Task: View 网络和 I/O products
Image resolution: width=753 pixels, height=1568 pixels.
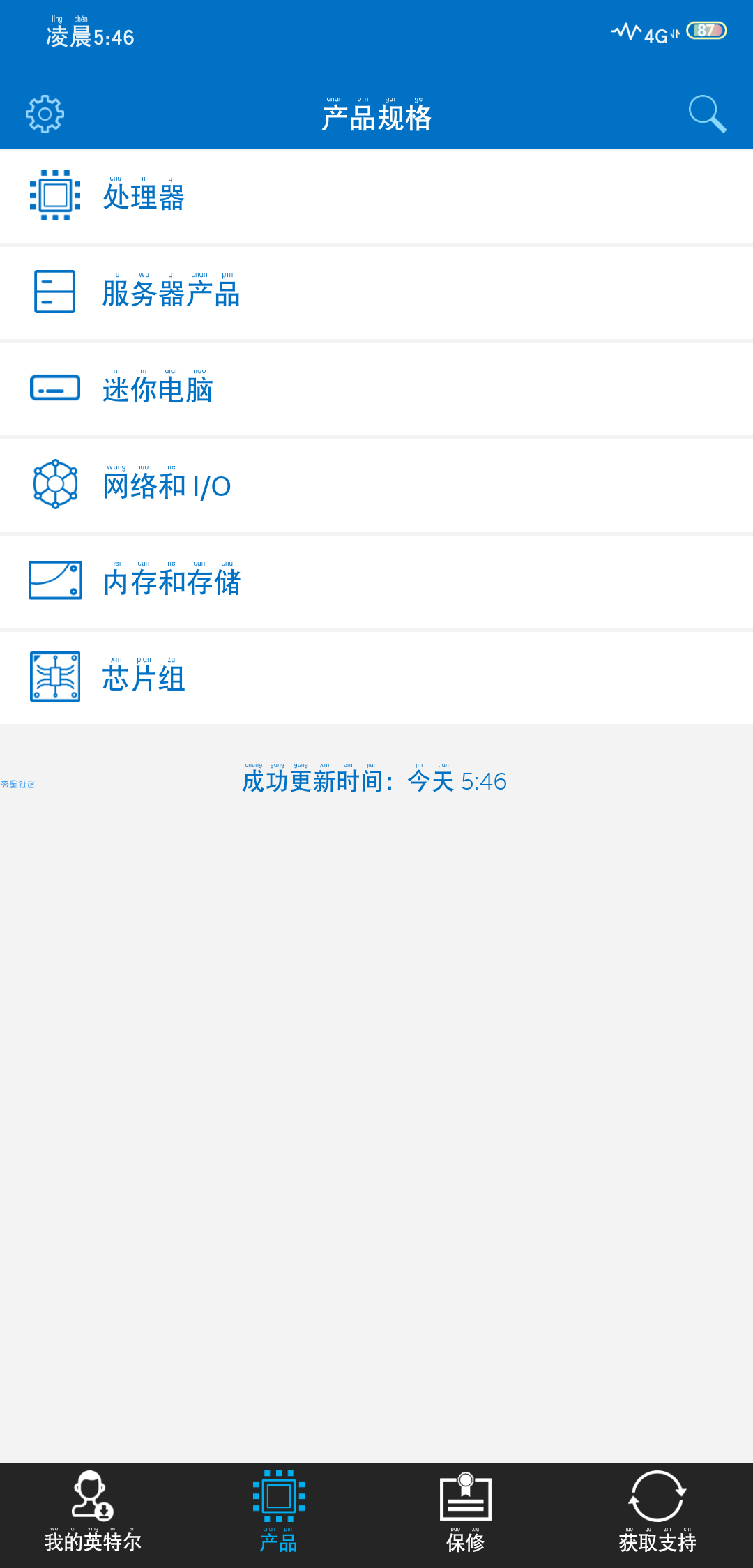Action: point(376,485)
